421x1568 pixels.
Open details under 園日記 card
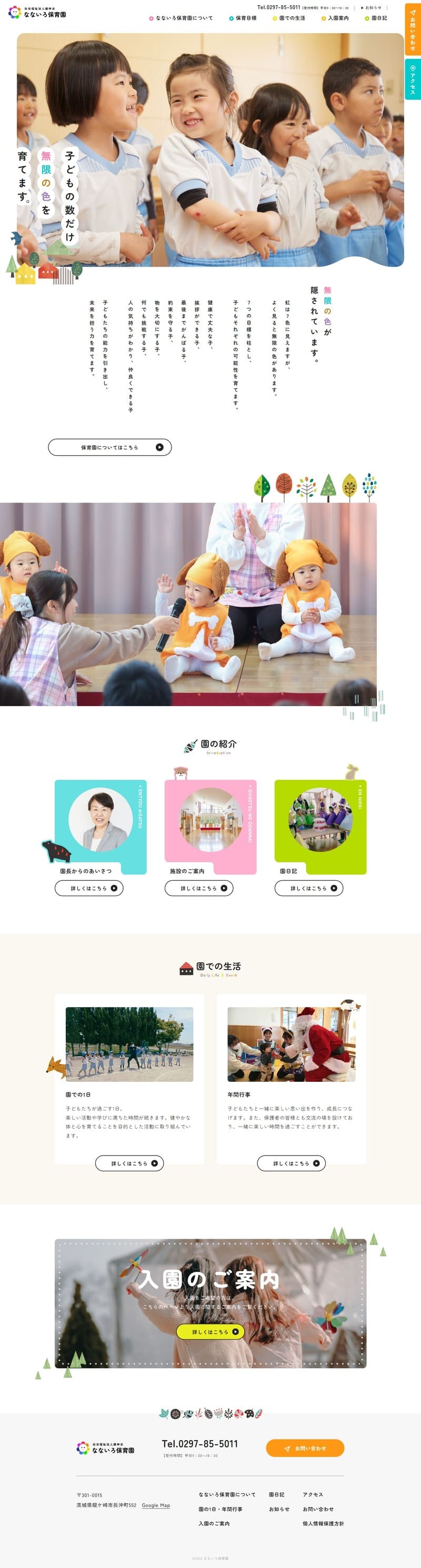(309, 888)
